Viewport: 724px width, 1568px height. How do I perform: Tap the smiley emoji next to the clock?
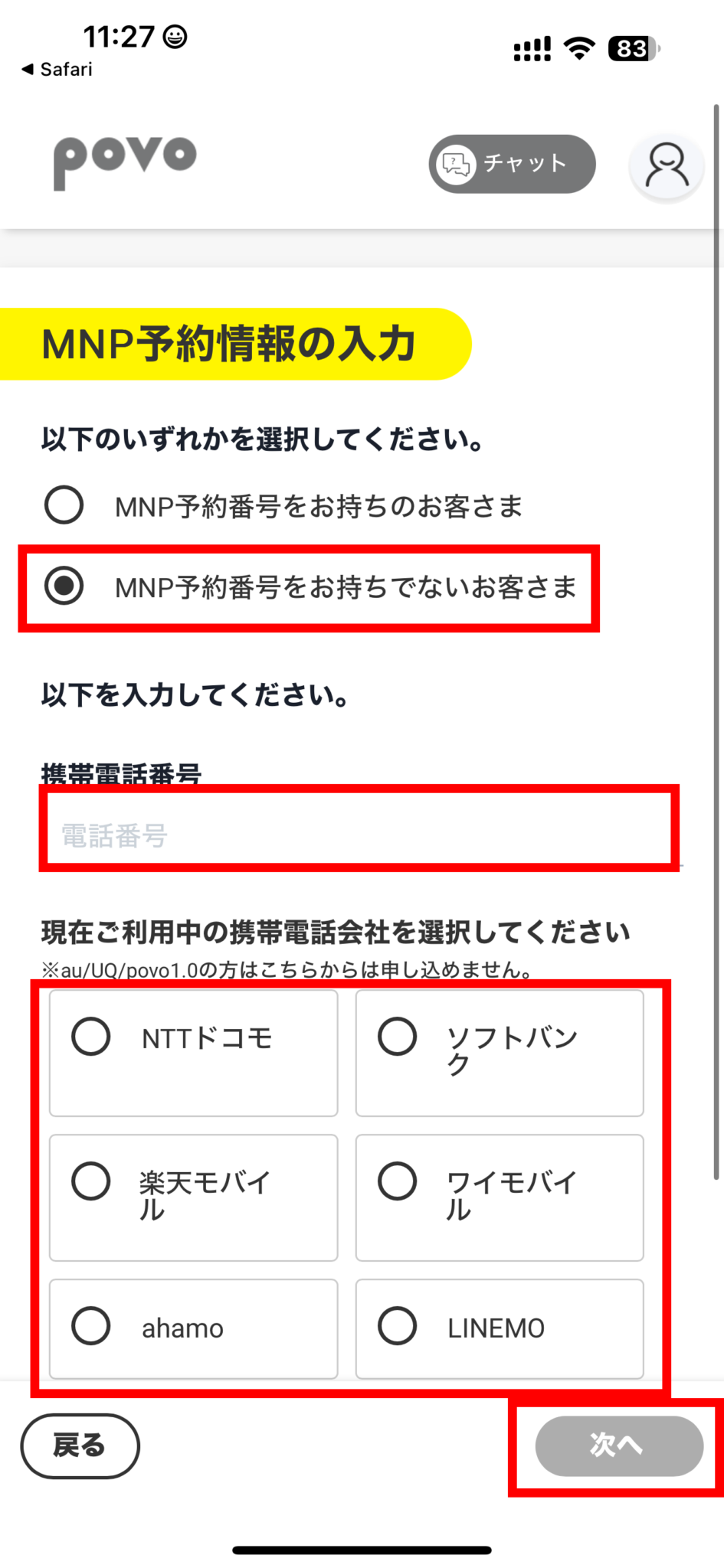172,34
